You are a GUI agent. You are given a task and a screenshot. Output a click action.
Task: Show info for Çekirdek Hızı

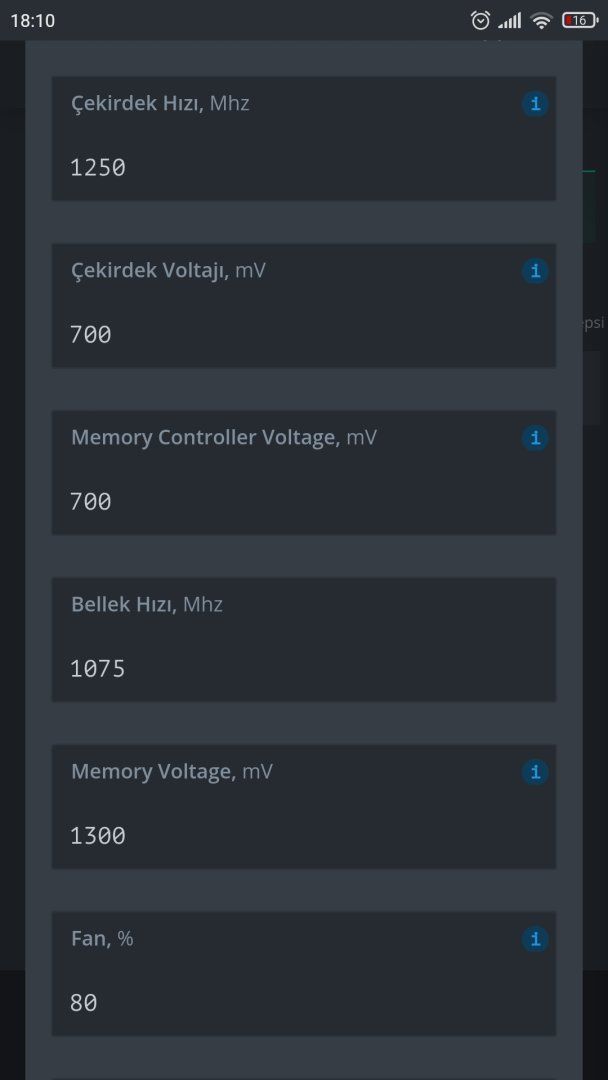(535, 104)
